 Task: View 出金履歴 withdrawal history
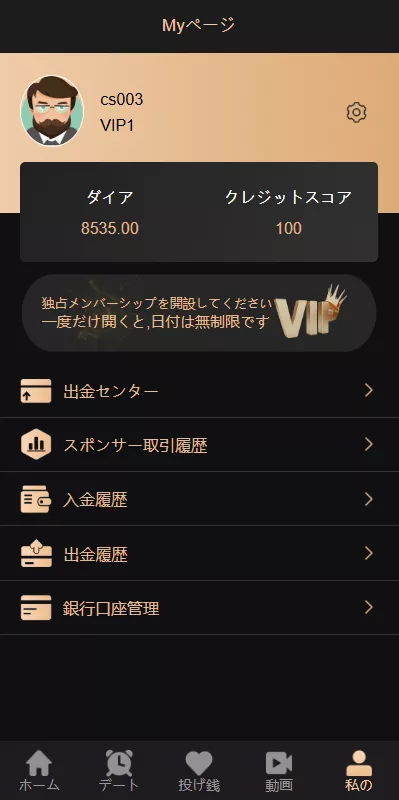[200, 554]
